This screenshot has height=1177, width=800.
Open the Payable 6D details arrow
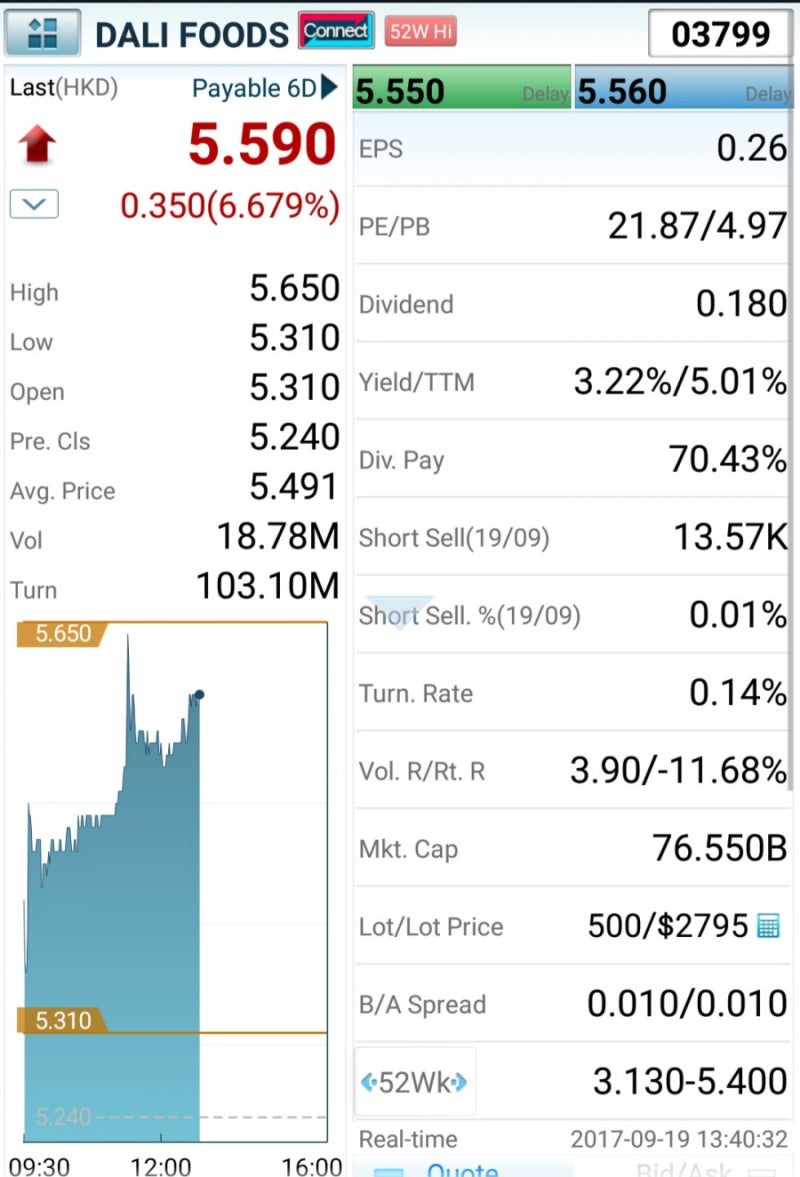coord(330,88)
